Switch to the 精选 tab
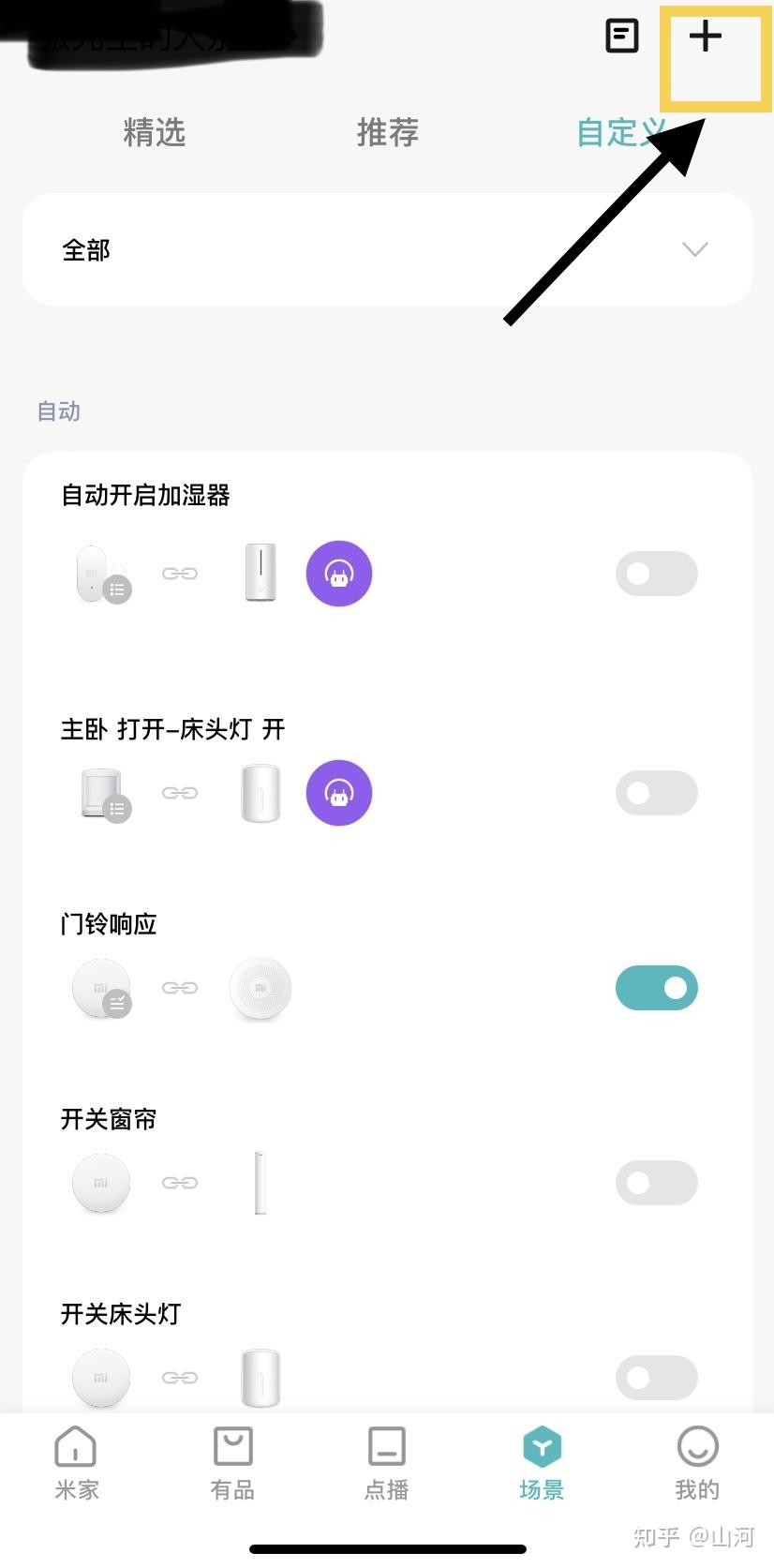 coord(155,132)
